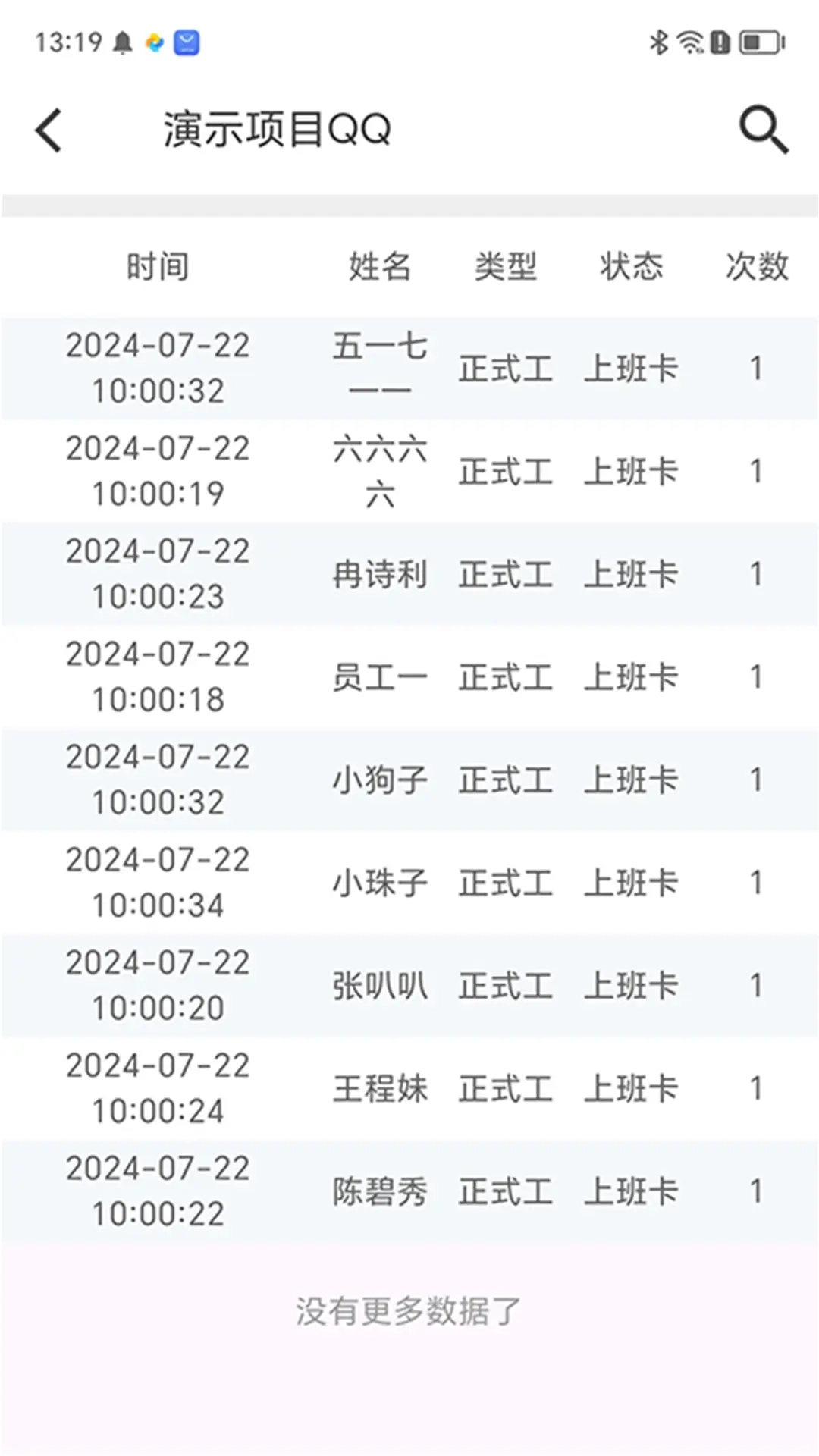Select the 时间 column header
This screenshot has width=819, height=1456.
158,267
